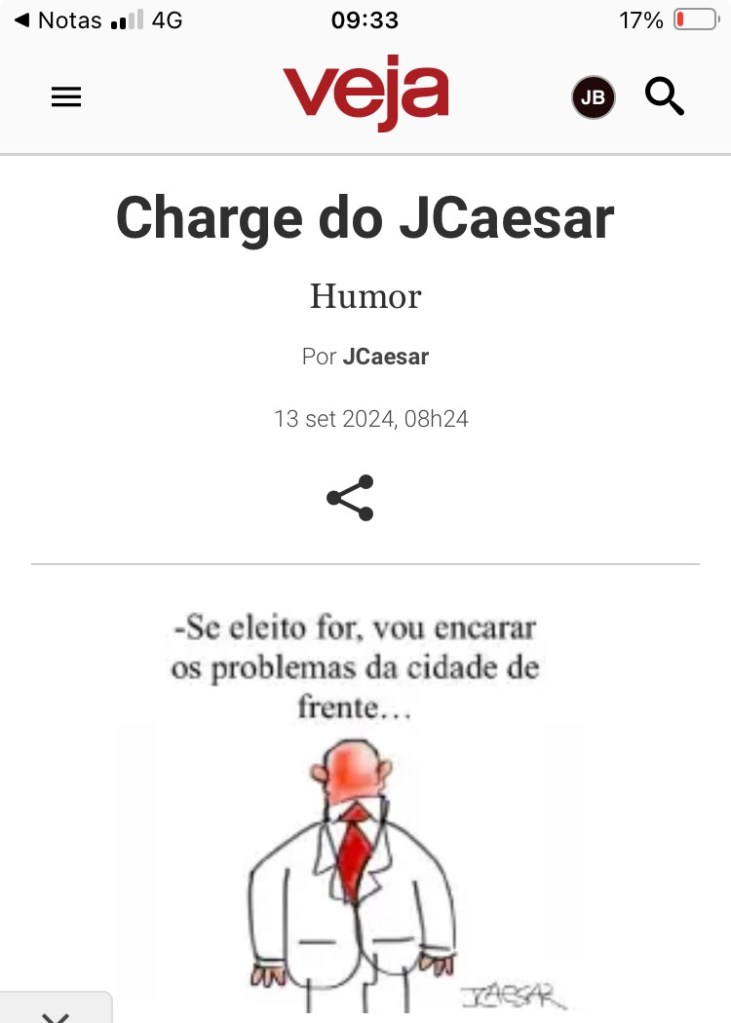Open author JCaesar's page

pos(385,357)
